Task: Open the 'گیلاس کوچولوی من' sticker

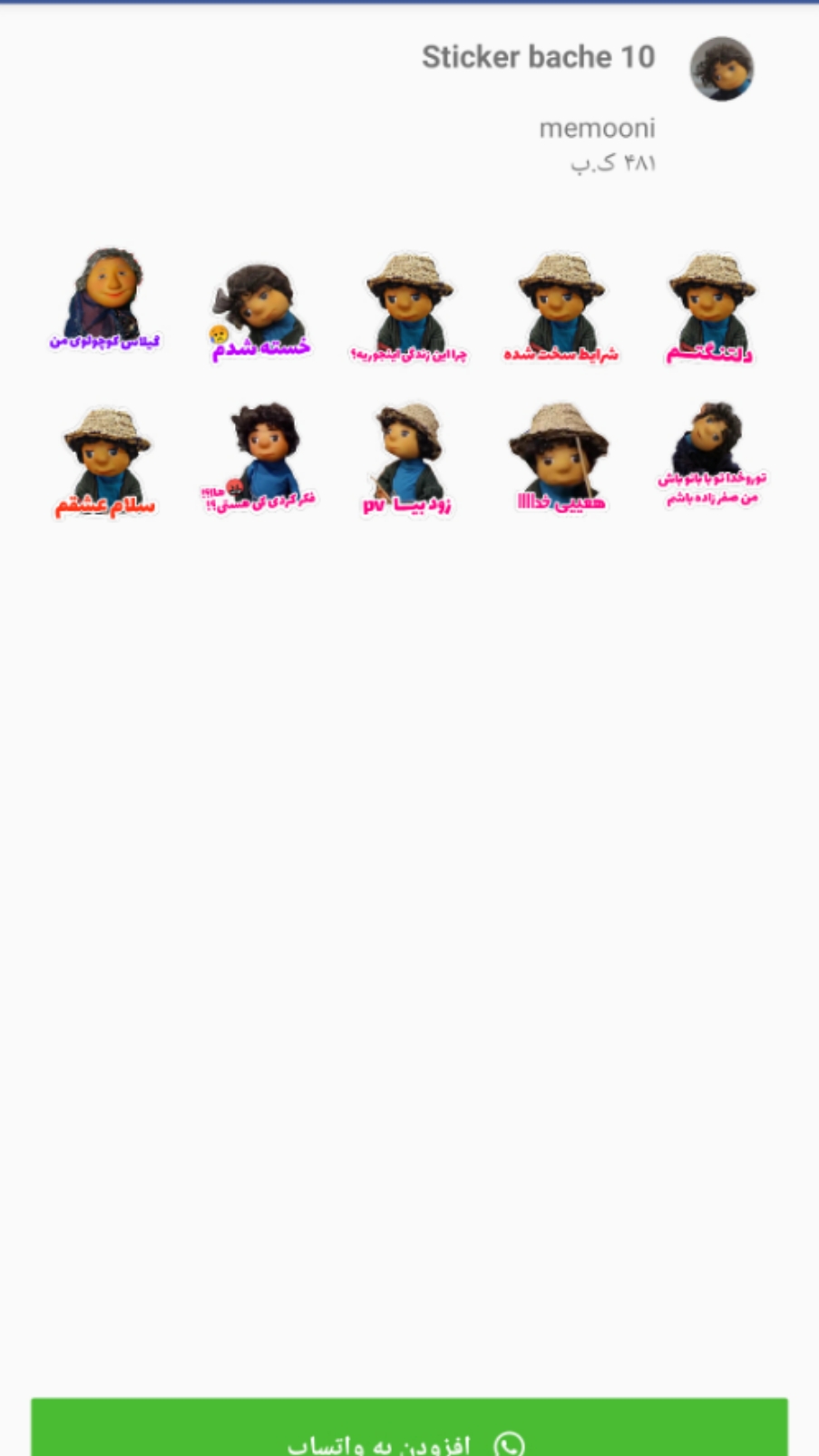Action: coord(106,301)
